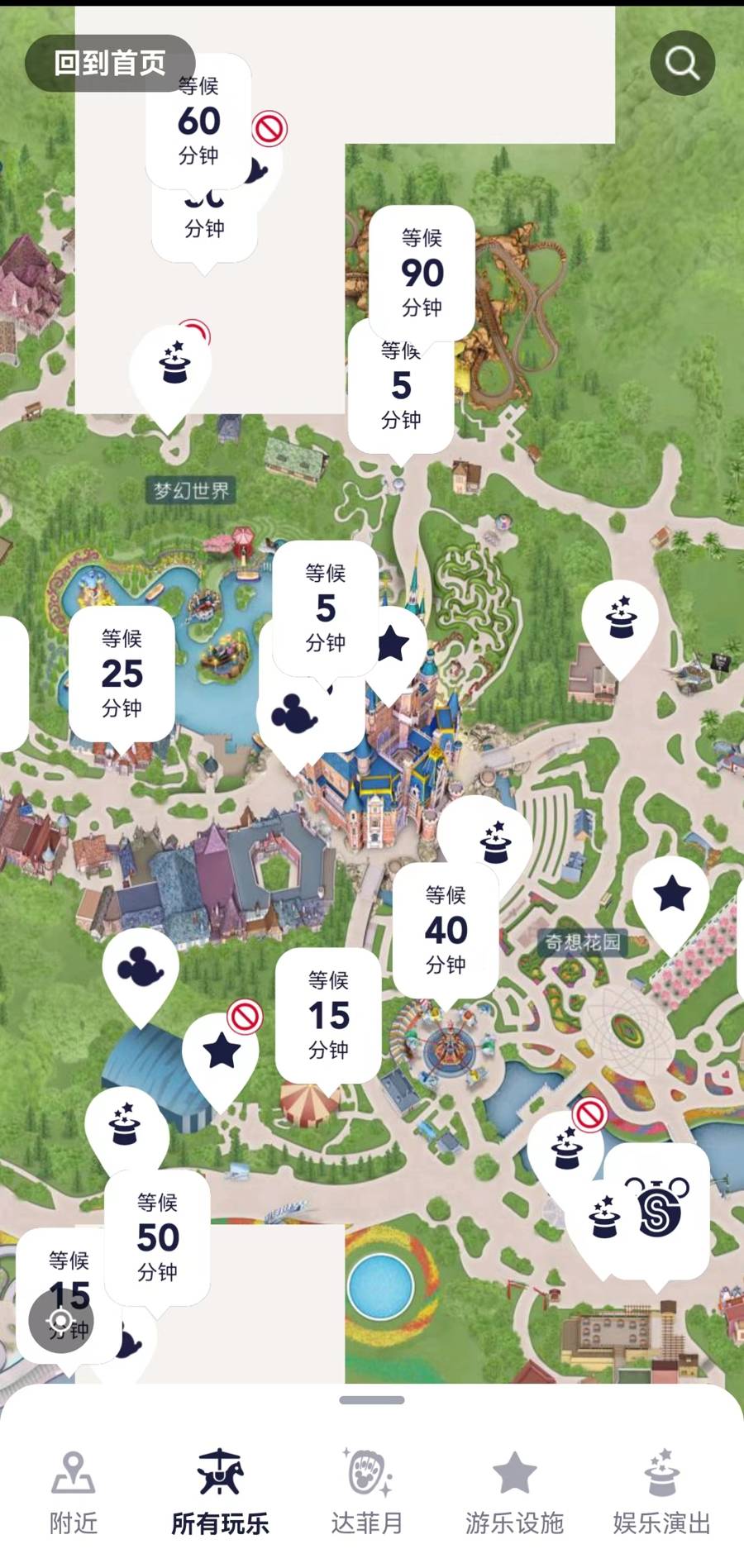Viewport: 744px width, 1568px height.
Task: Open the 游乐设施 tab
Action: click(x=514, y=1492)
